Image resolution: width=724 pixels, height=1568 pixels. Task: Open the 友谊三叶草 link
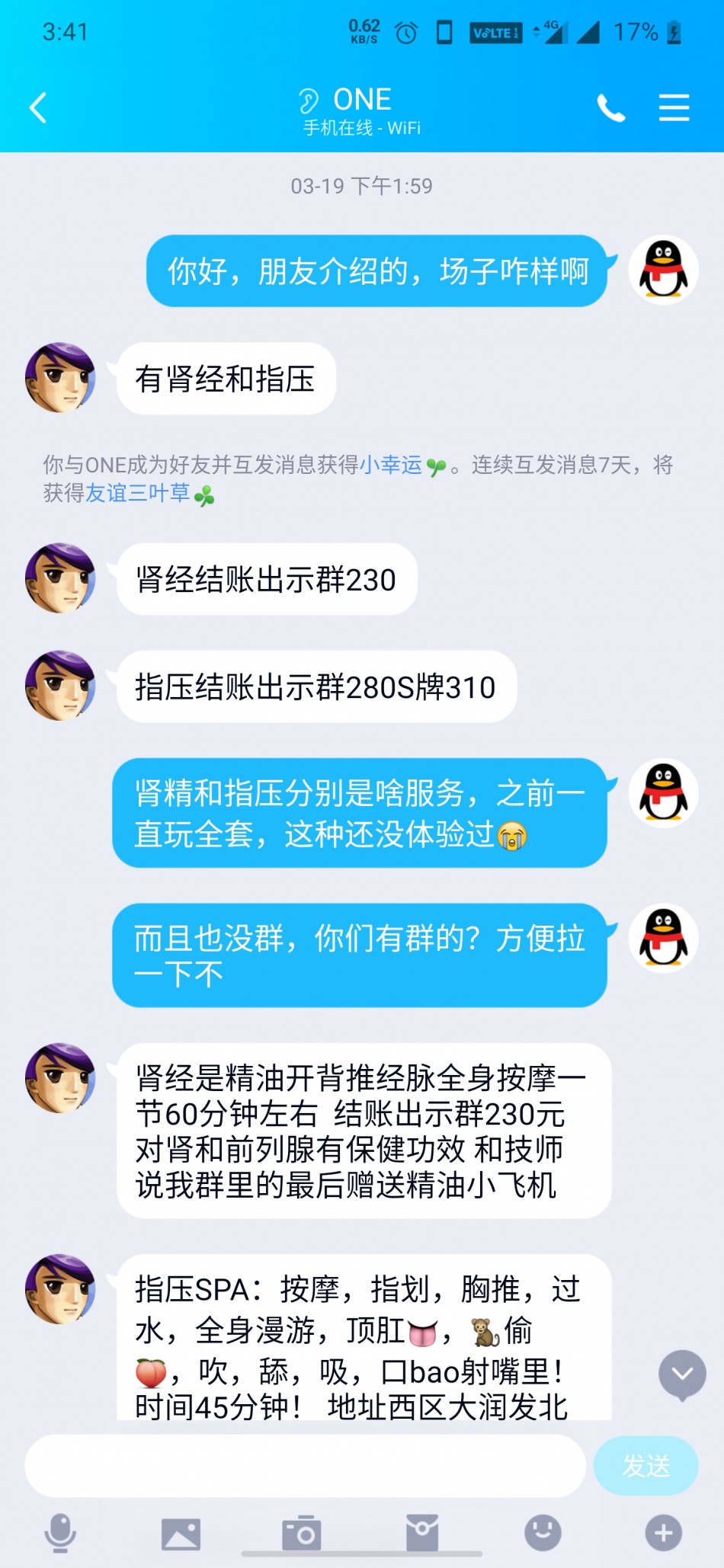(137, 494)
